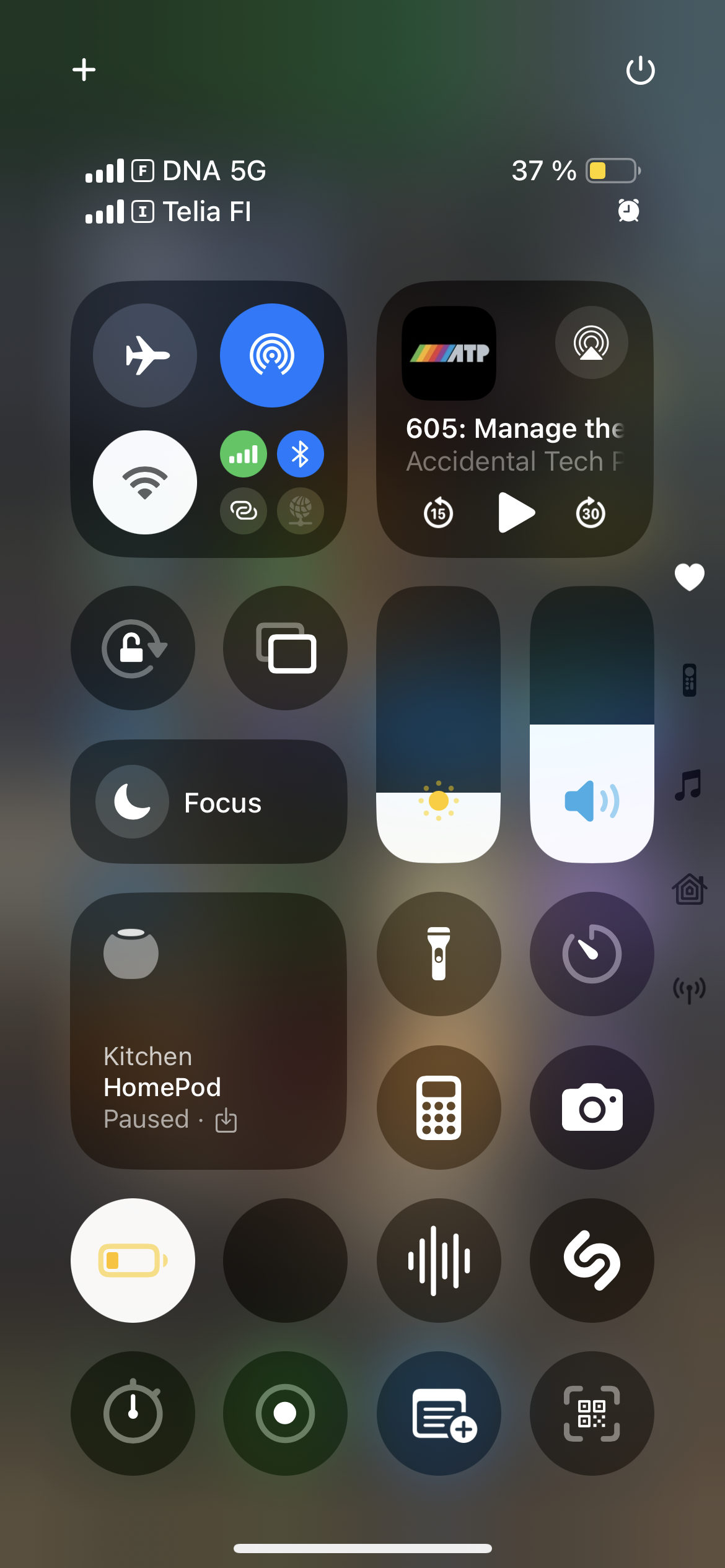Viewport: 725px width, 1568px height.
Task: Launch the Calculator
Action: tap(439, 1107)
